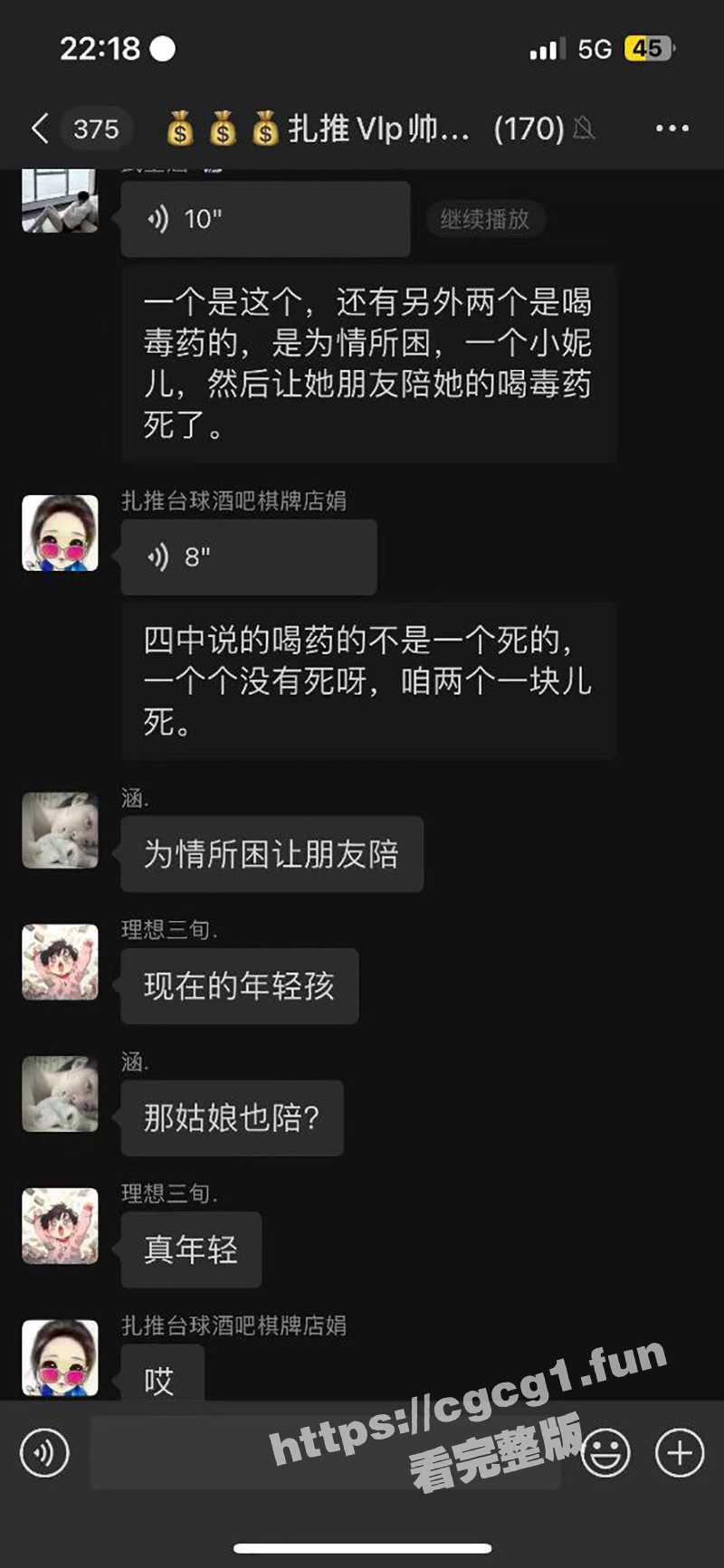Go back to the chat list
Viewport: 724px width, 1568px height.
41,128
